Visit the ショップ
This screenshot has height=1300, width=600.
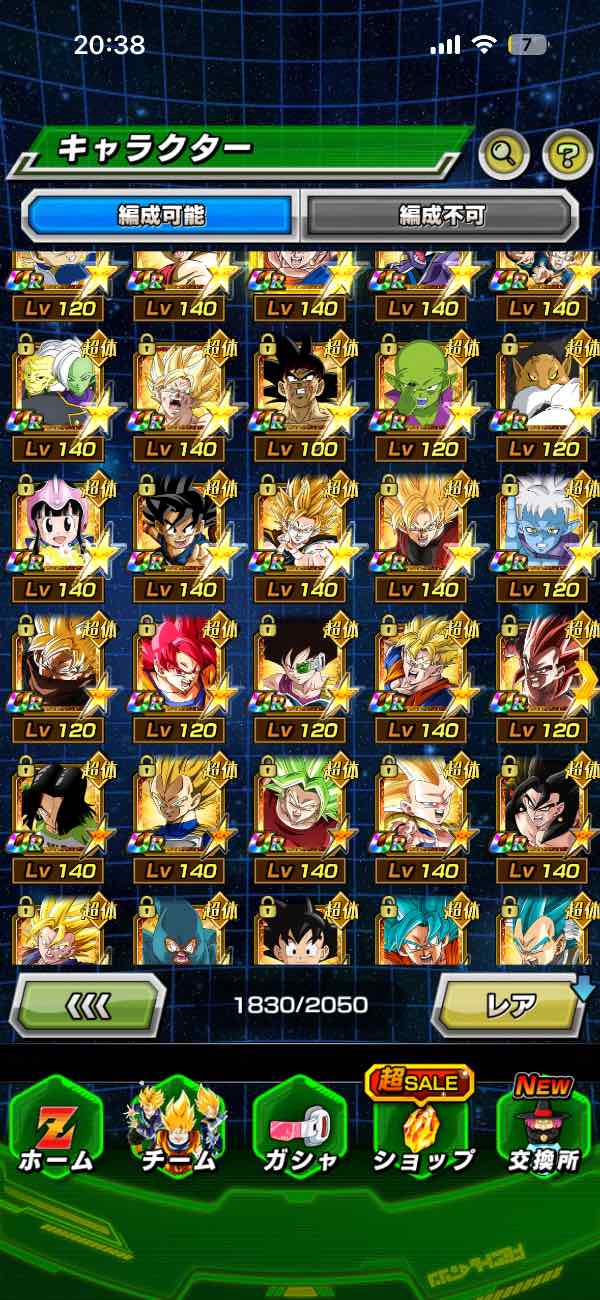pyautogui.click(x=422, y=1125)
